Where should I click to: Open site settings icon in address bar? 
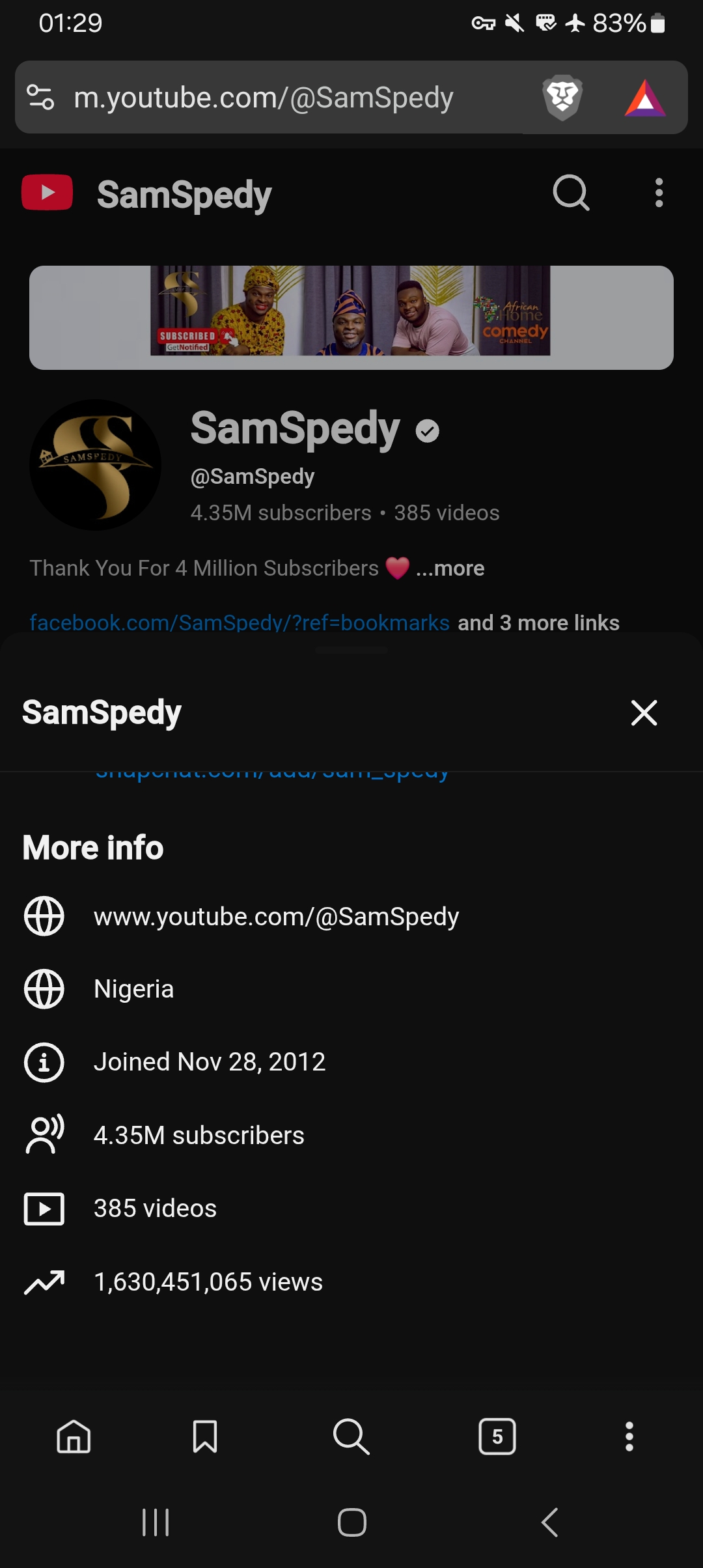click(40, 98)
